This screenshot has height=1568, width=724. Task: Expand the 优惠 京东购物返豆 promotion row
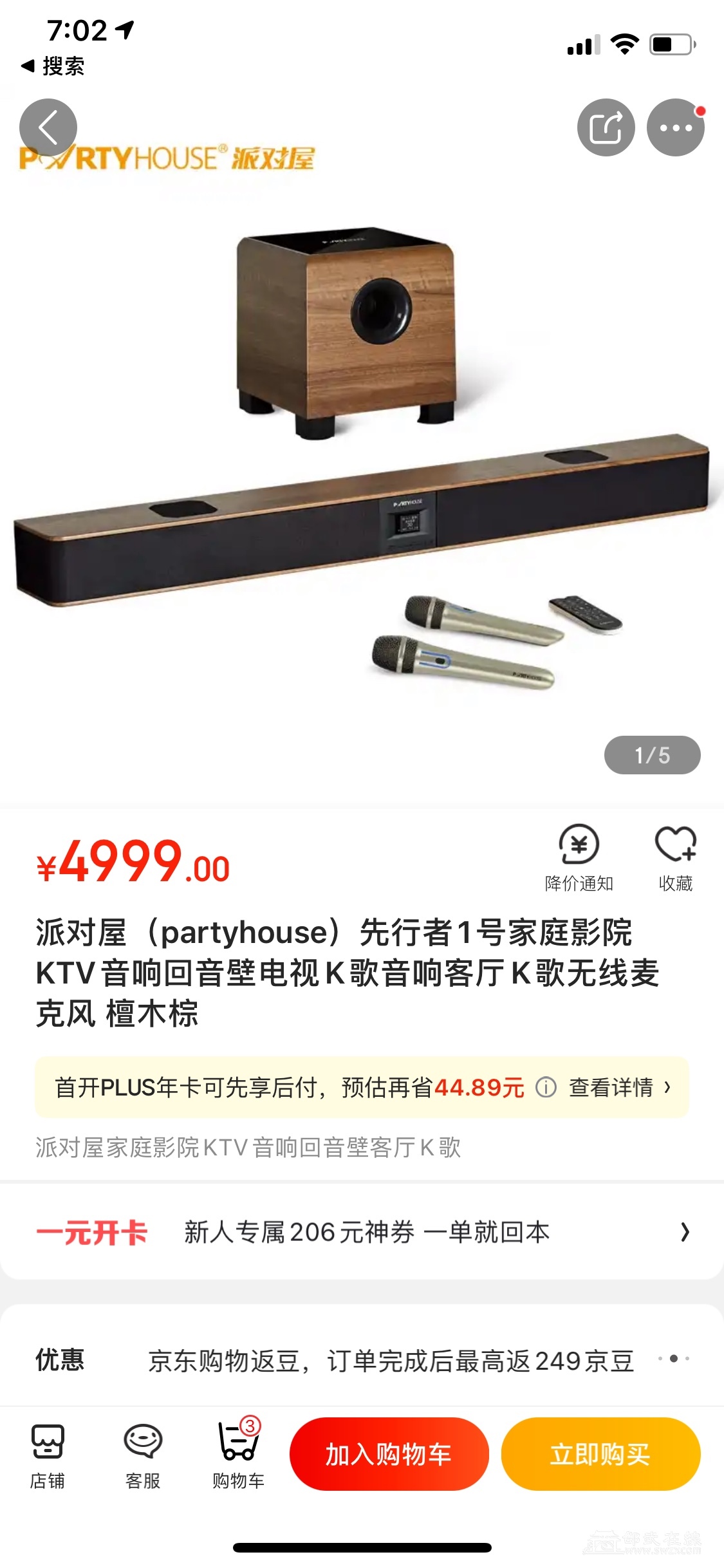[673, 1359]
